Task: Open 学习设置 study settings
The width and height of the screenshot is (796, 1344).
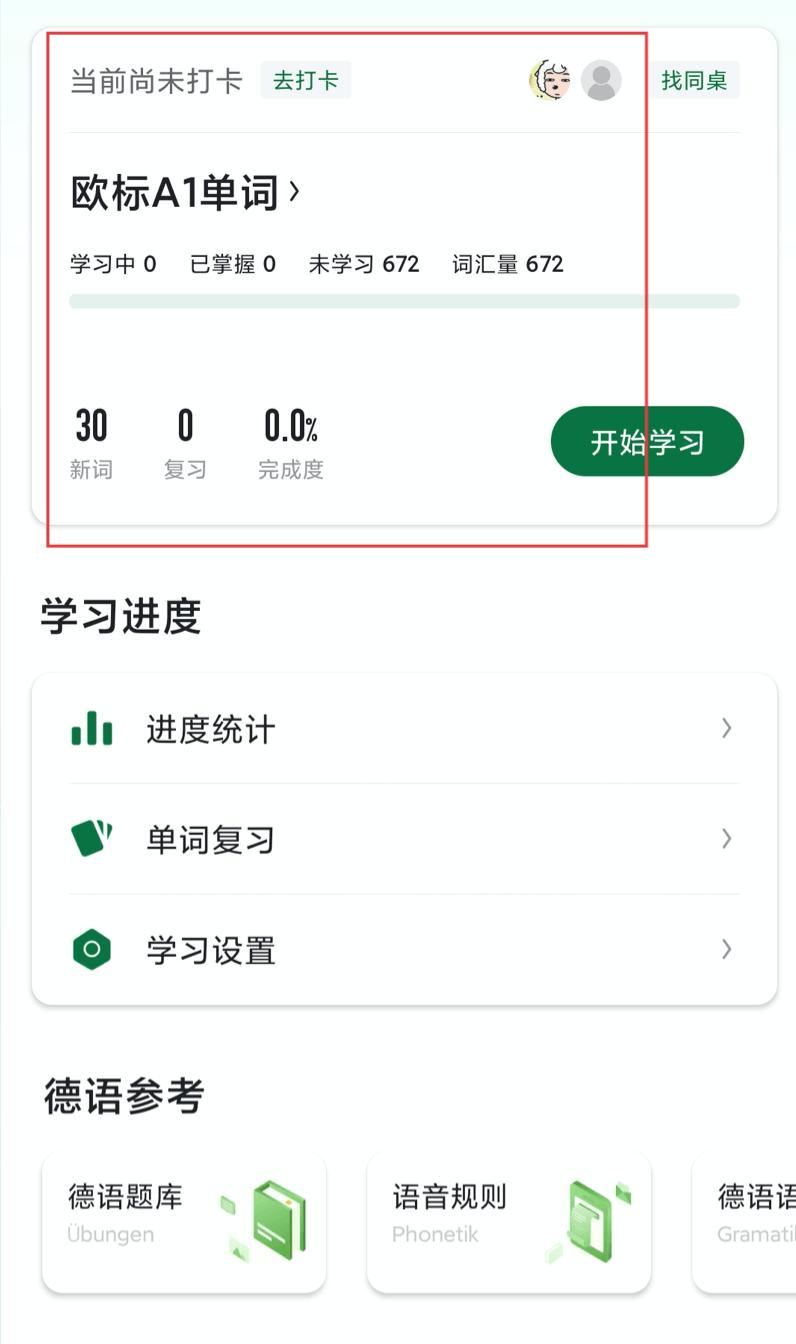Action: (404, 950)
